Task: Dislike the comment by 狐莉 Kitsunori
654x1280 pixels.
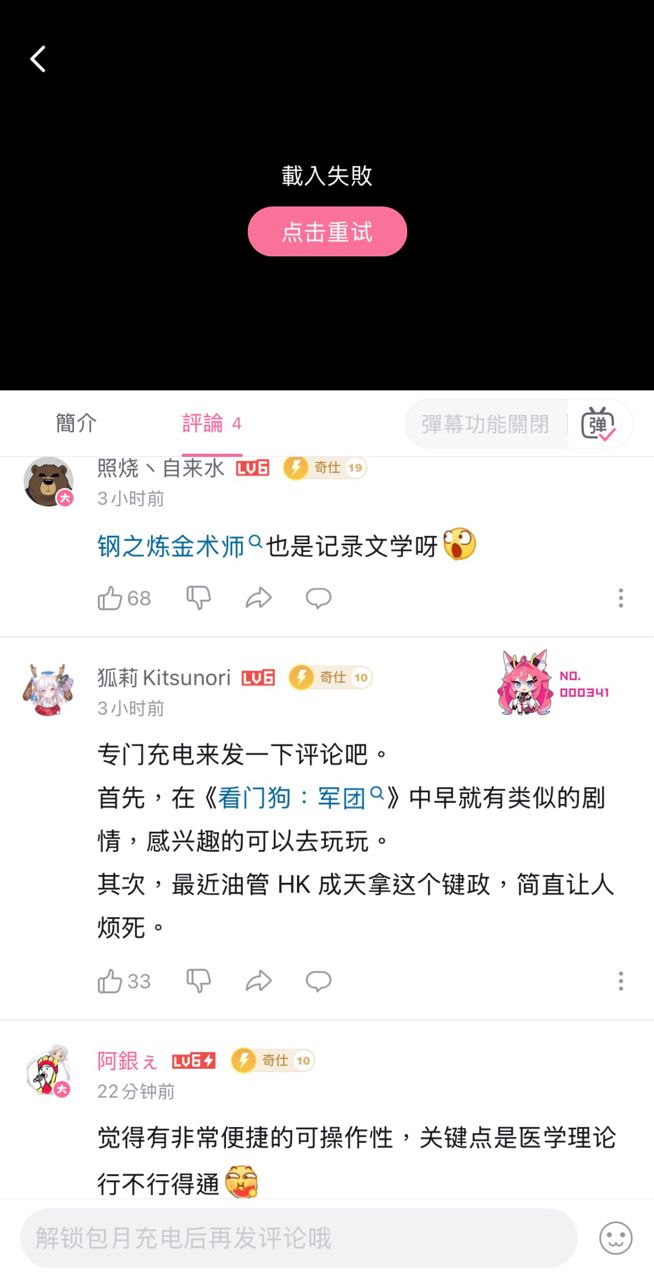Action: (198, 981)
